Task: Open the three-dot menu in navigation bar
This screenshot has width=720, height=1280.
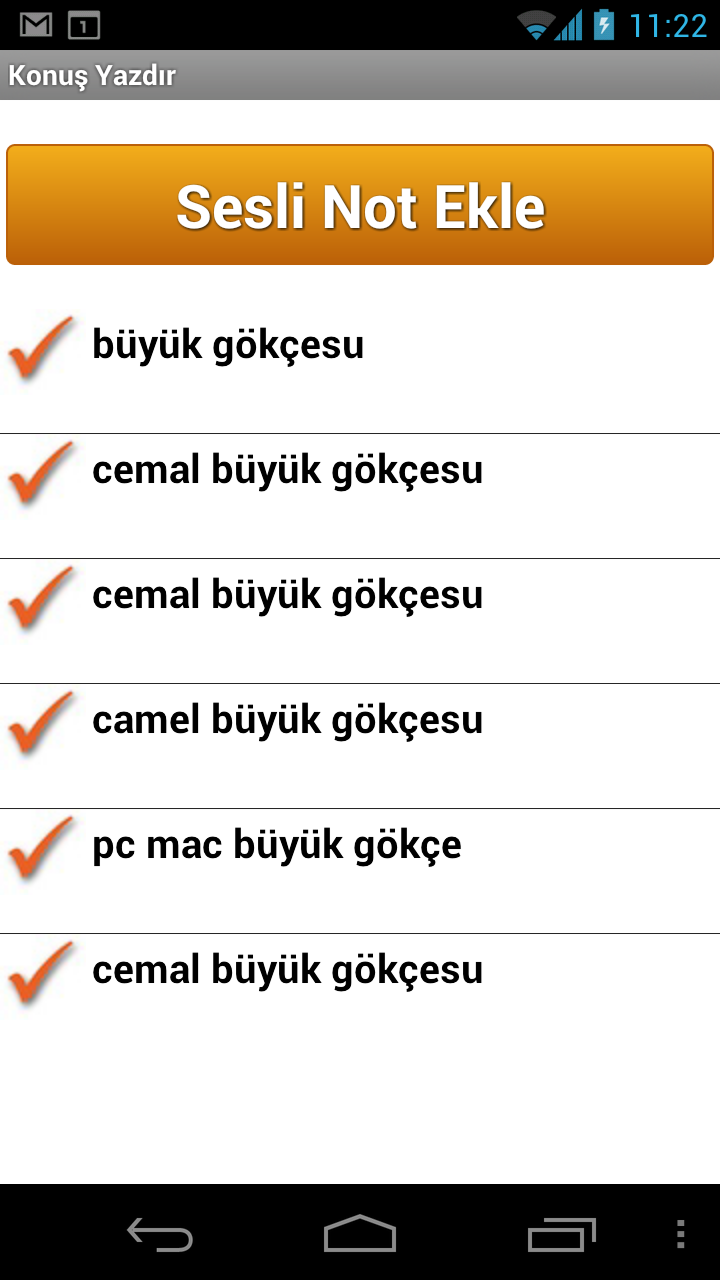Action: 681,1234
